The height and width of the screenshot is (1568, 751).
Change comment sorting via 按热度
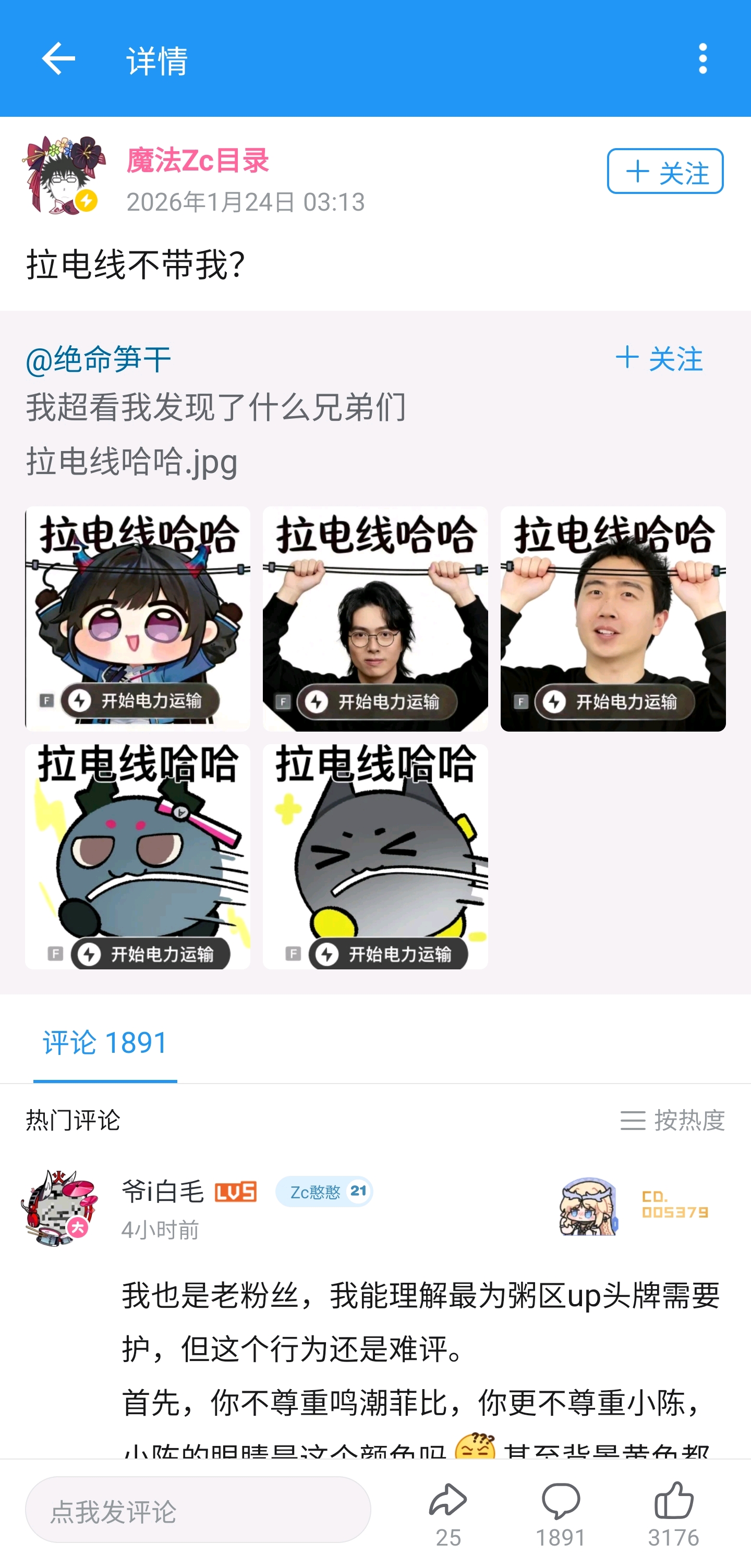(672, 1120)
